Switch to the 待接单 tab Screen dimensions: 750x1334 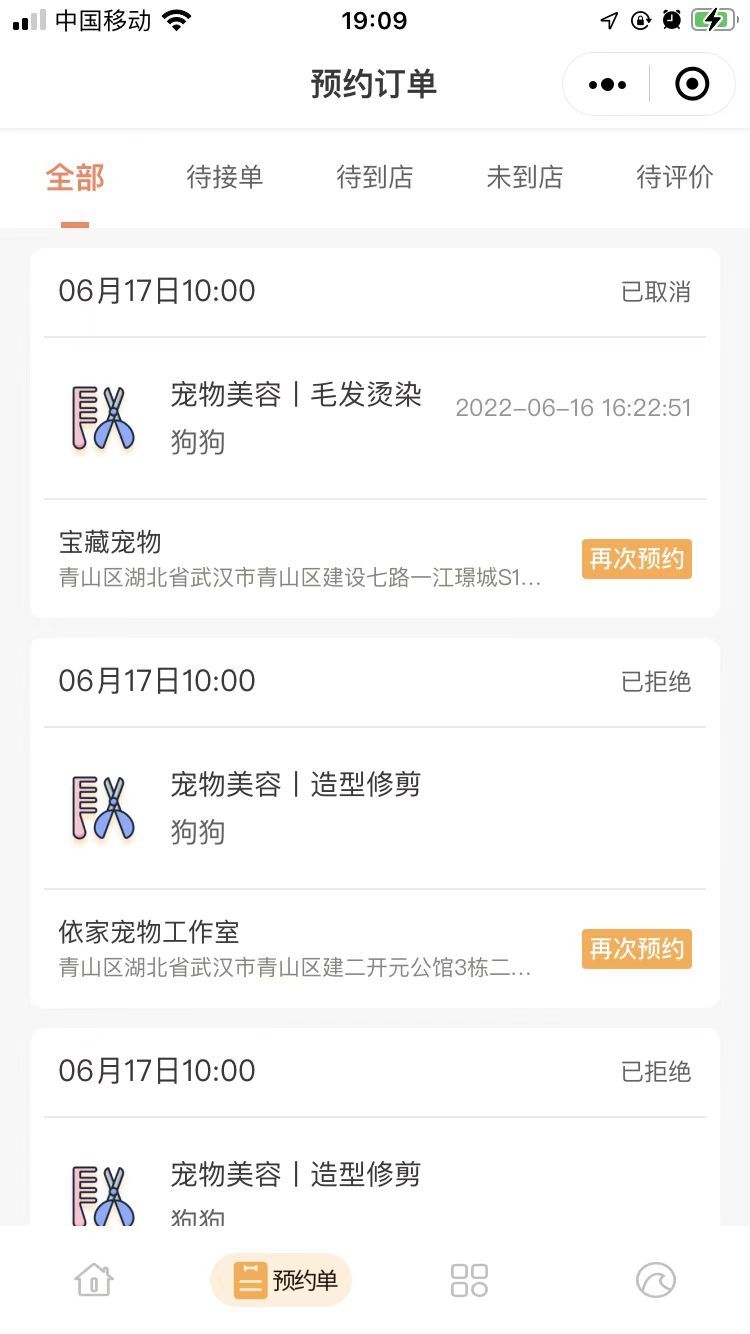[225, 178]
